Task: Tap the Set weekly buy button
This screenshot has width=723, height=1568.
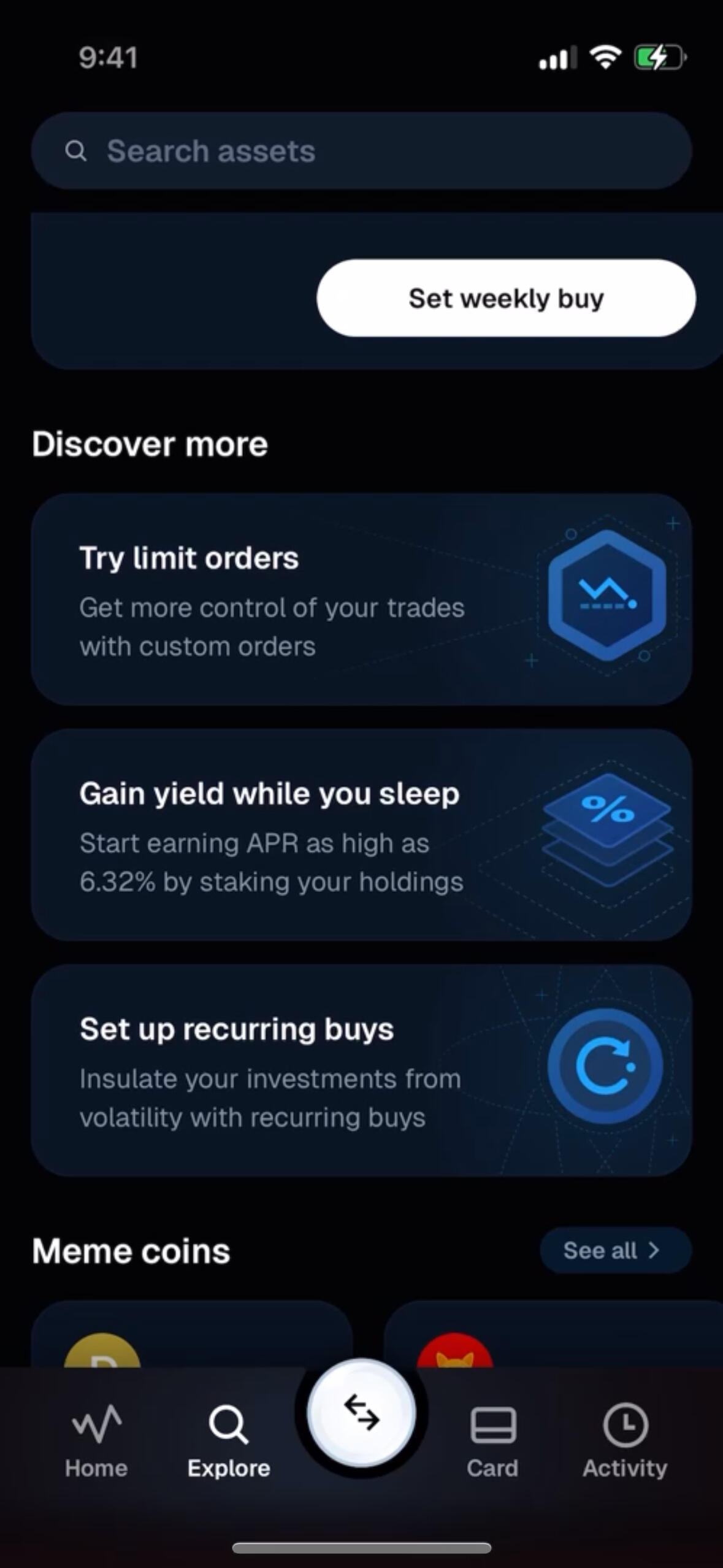Action: pyautogui.click(x=506, y=298)
